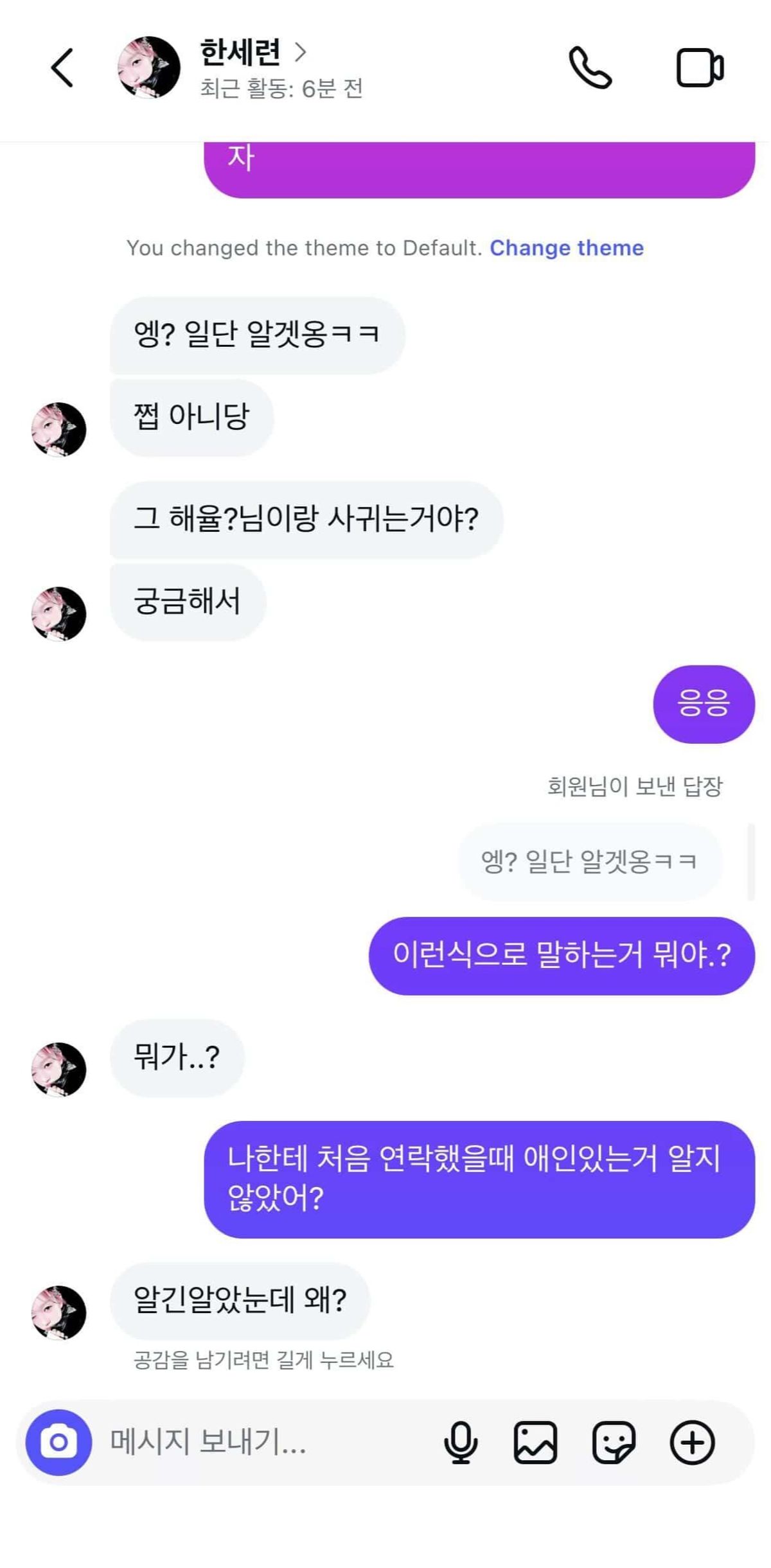Open more options with the plus icon
Viewport: 771px width, 1568px height.
(x=692, y=1442)
